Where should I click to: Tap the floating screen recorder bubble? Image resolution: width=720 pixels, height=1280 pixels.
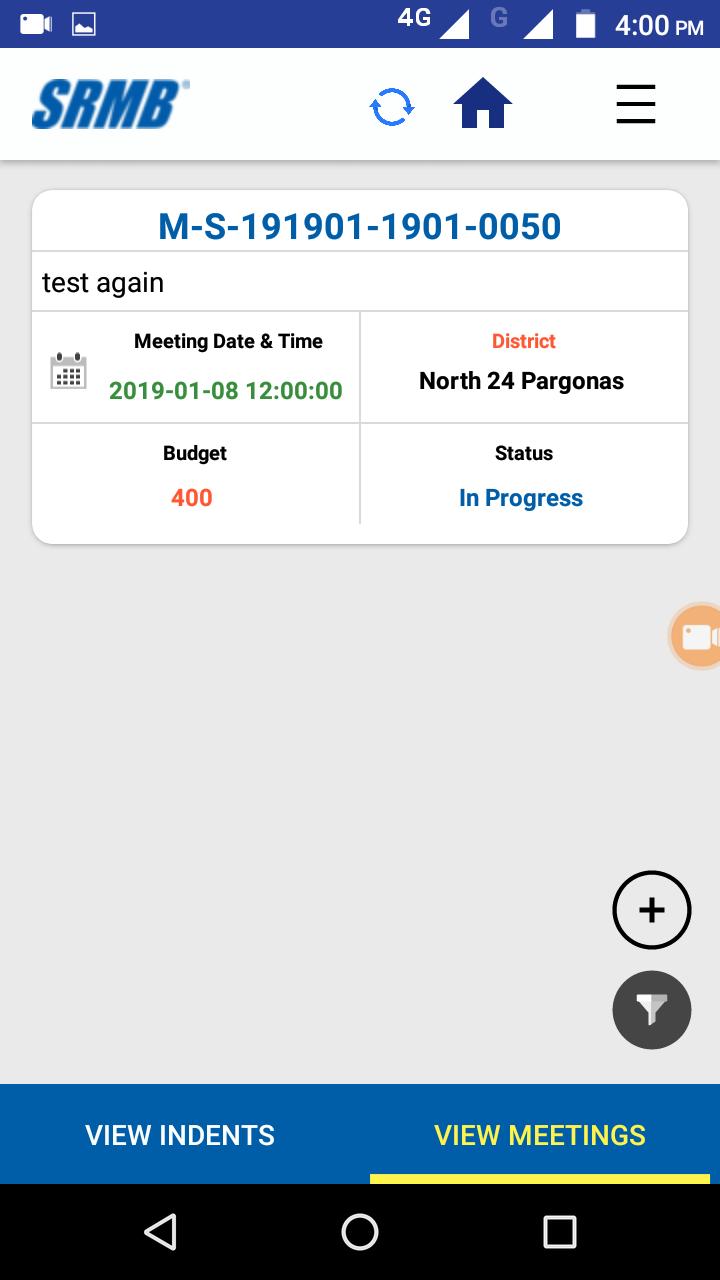697,636
